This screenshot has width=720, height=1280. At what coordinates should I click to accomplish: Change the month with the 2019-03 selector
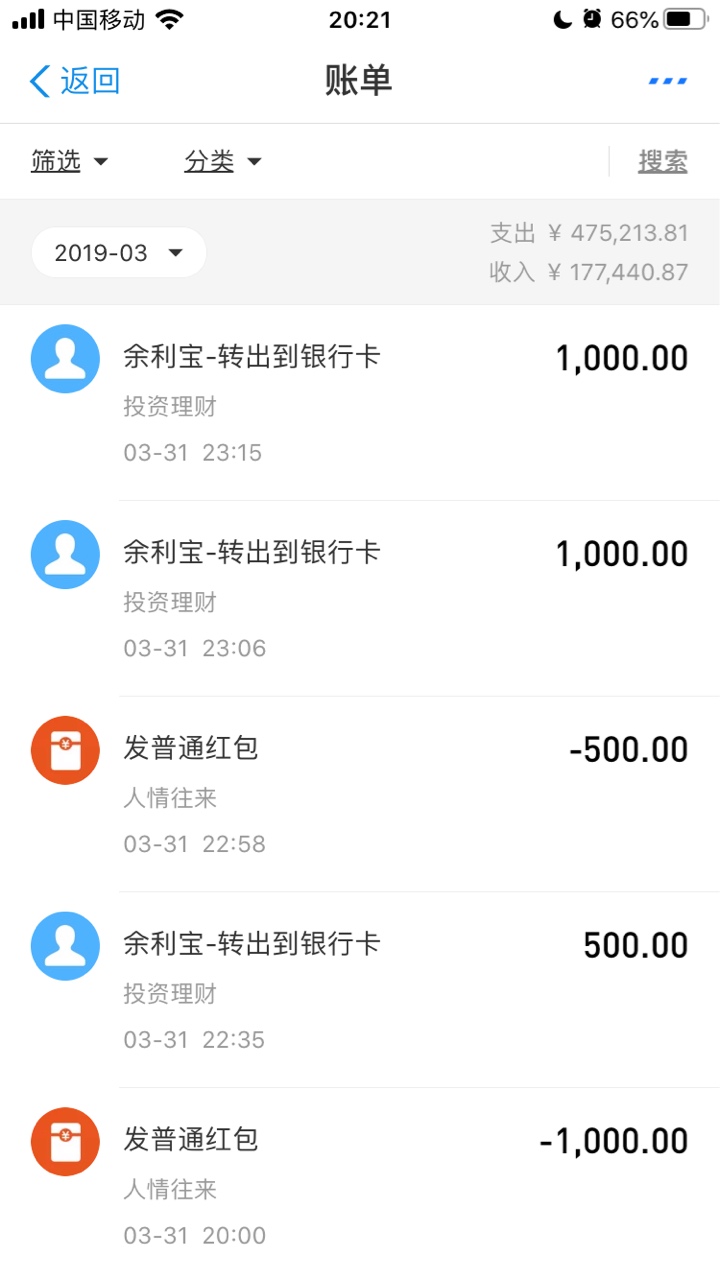point(119,253)
